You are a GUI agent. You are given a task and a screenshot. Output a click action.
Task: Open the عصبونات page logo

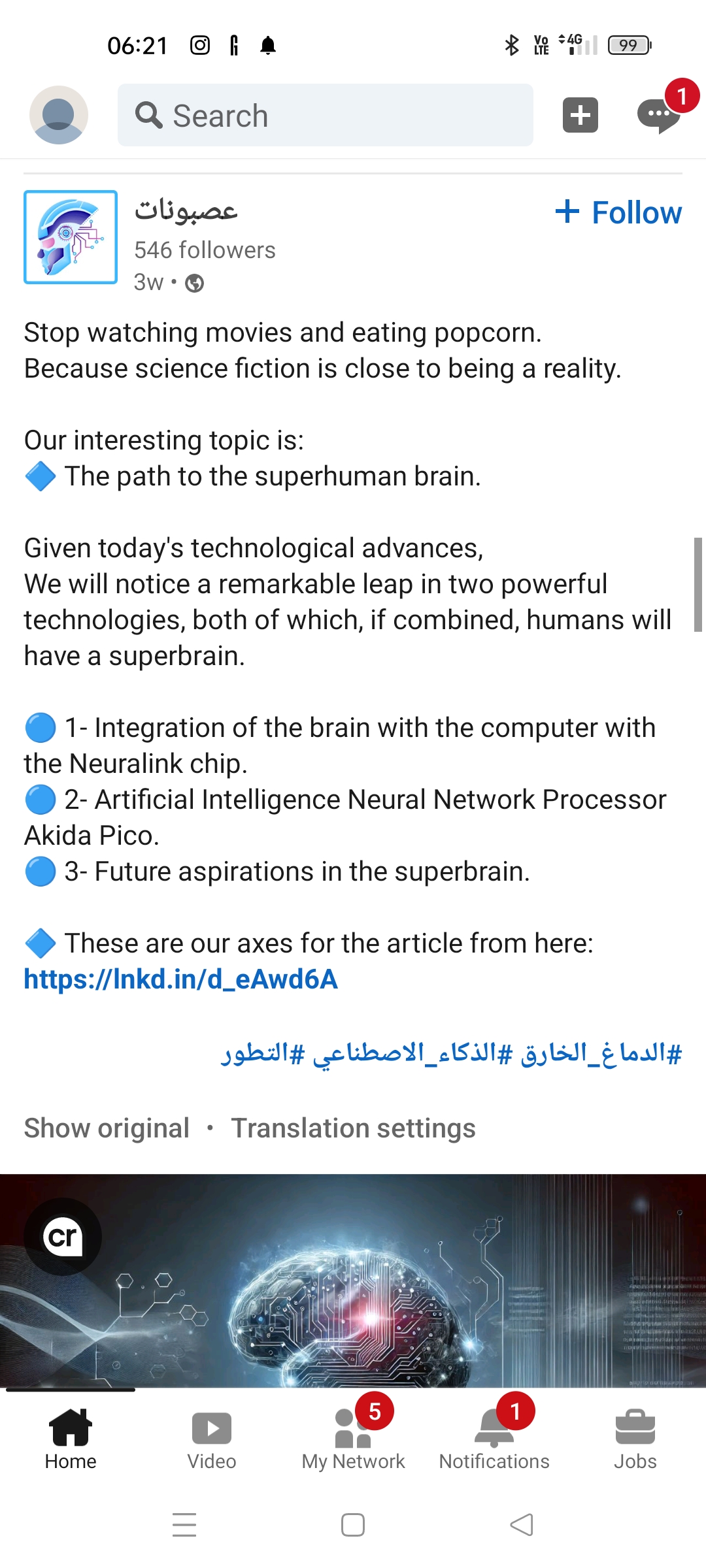click(71, 237)
